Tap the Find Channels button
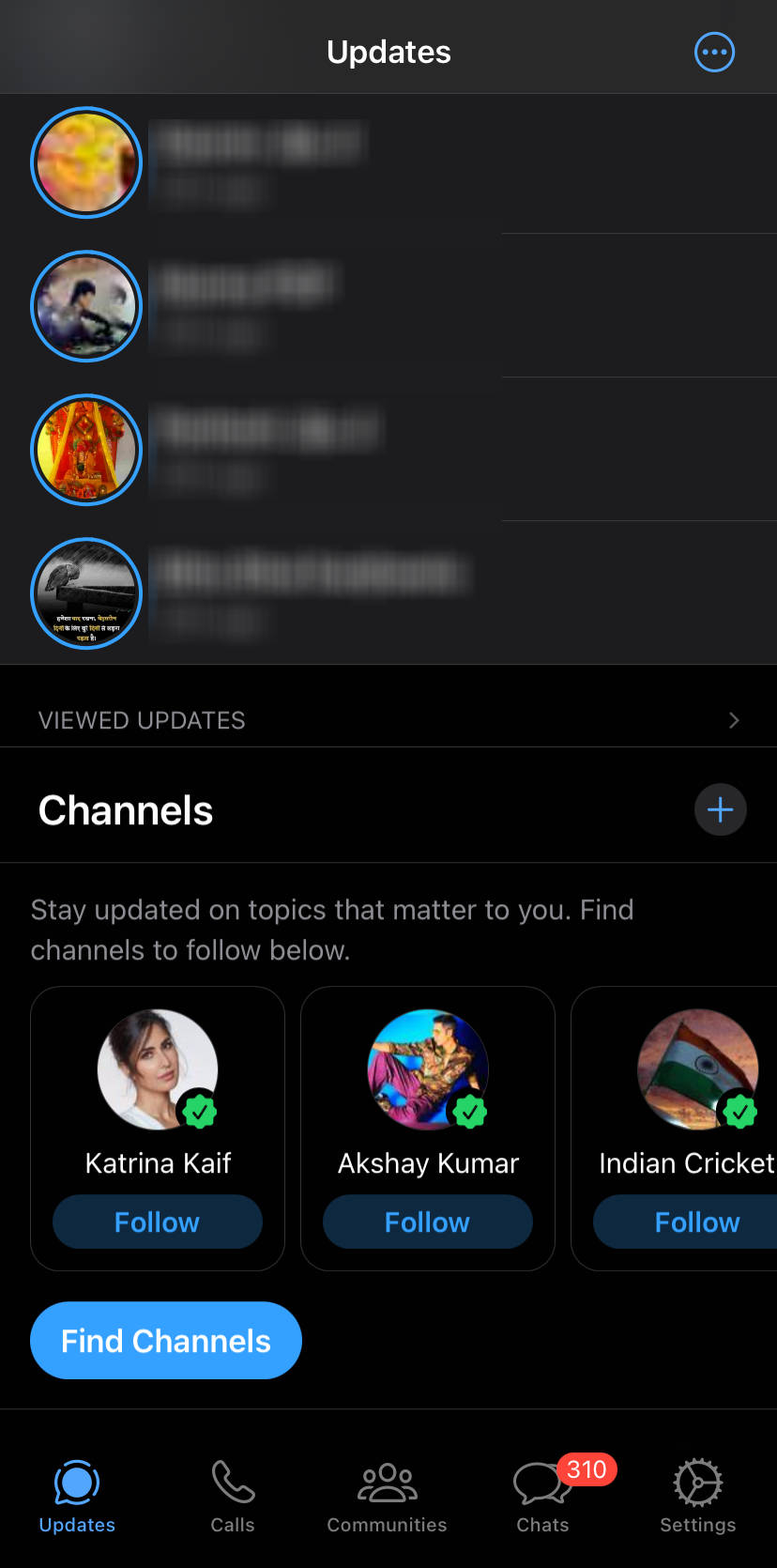The width and height of the screenshot is (777, 1568). point(166,1341)
